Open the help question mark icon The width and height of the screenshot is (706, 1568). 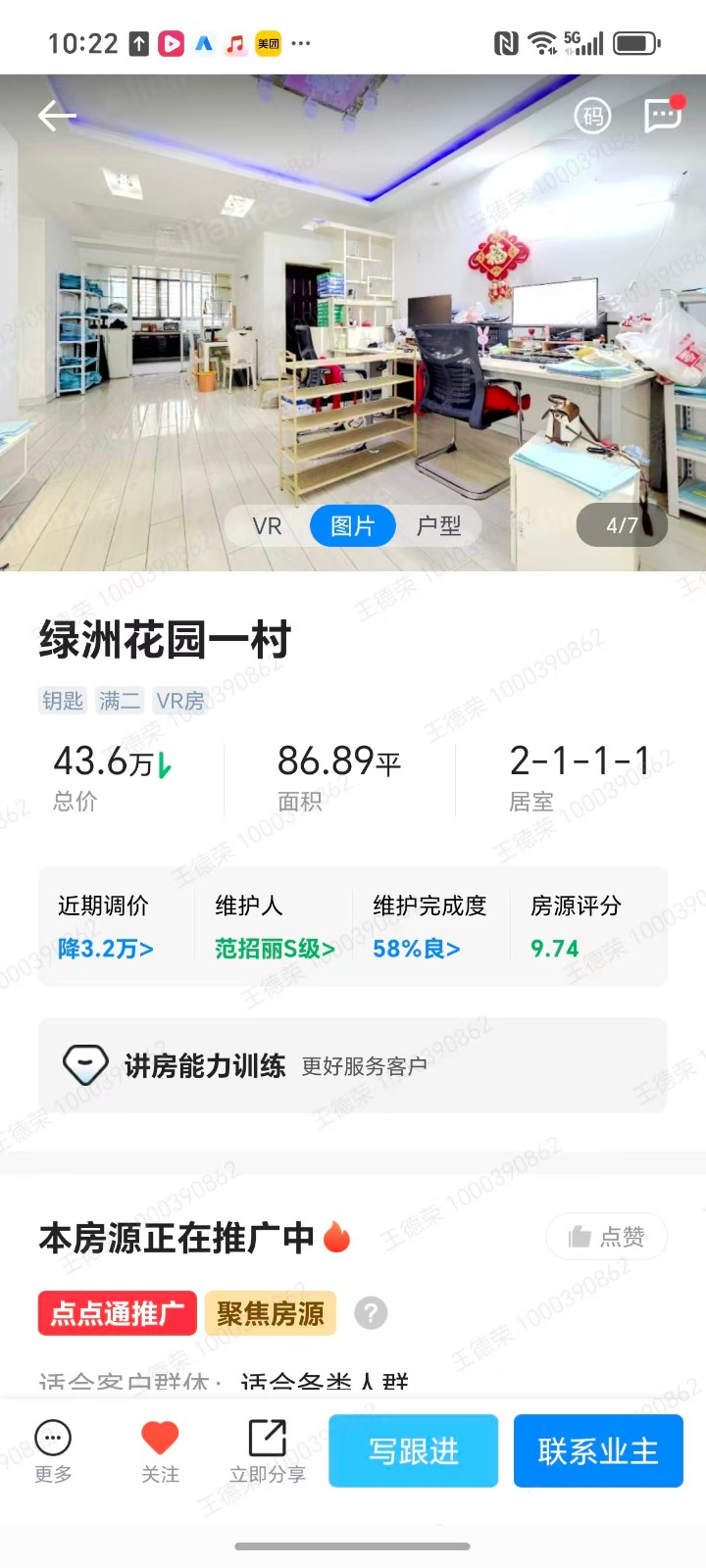coord(371,1313)
